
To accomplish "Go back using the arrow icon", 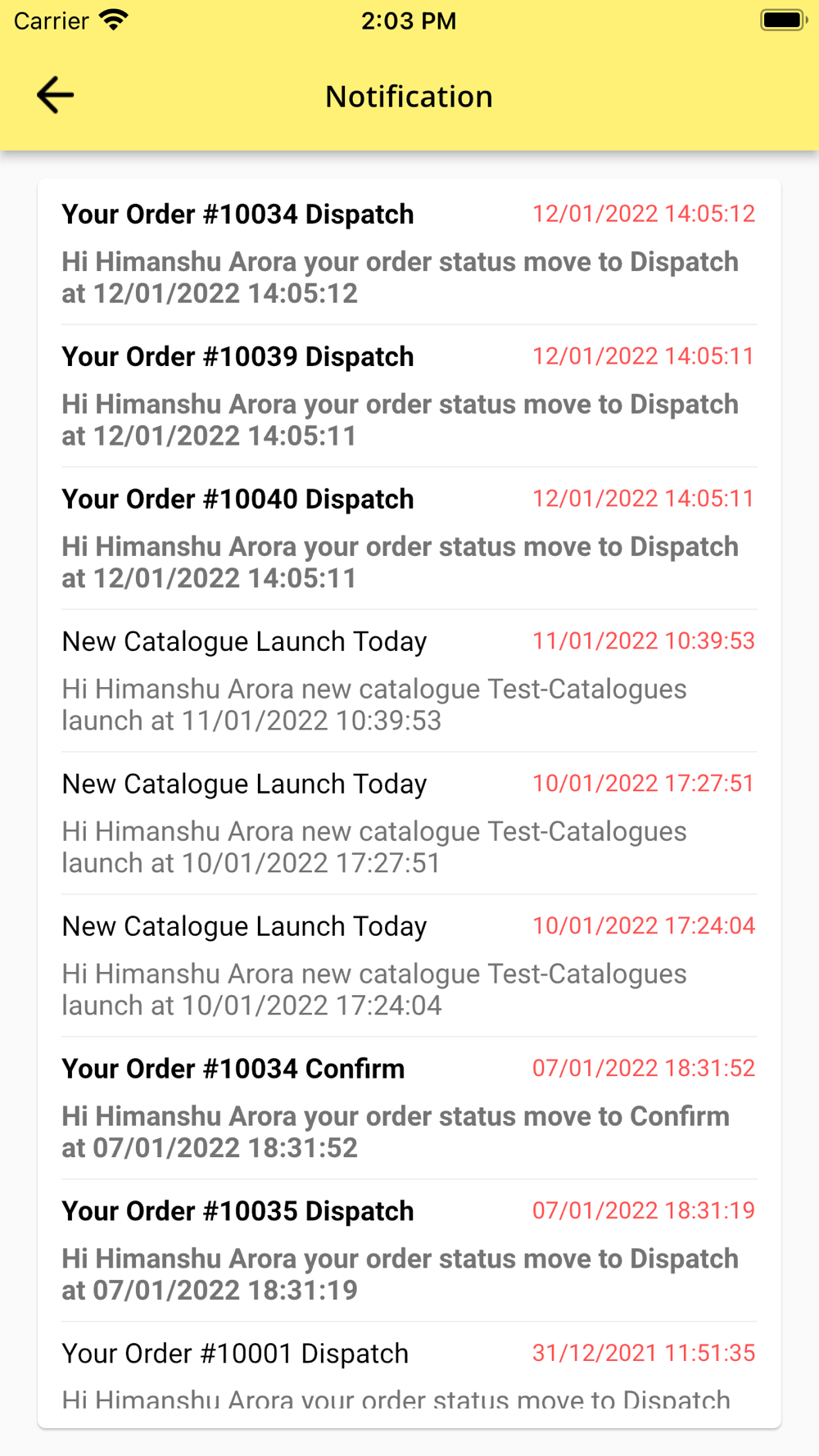I will coord(56,96).
